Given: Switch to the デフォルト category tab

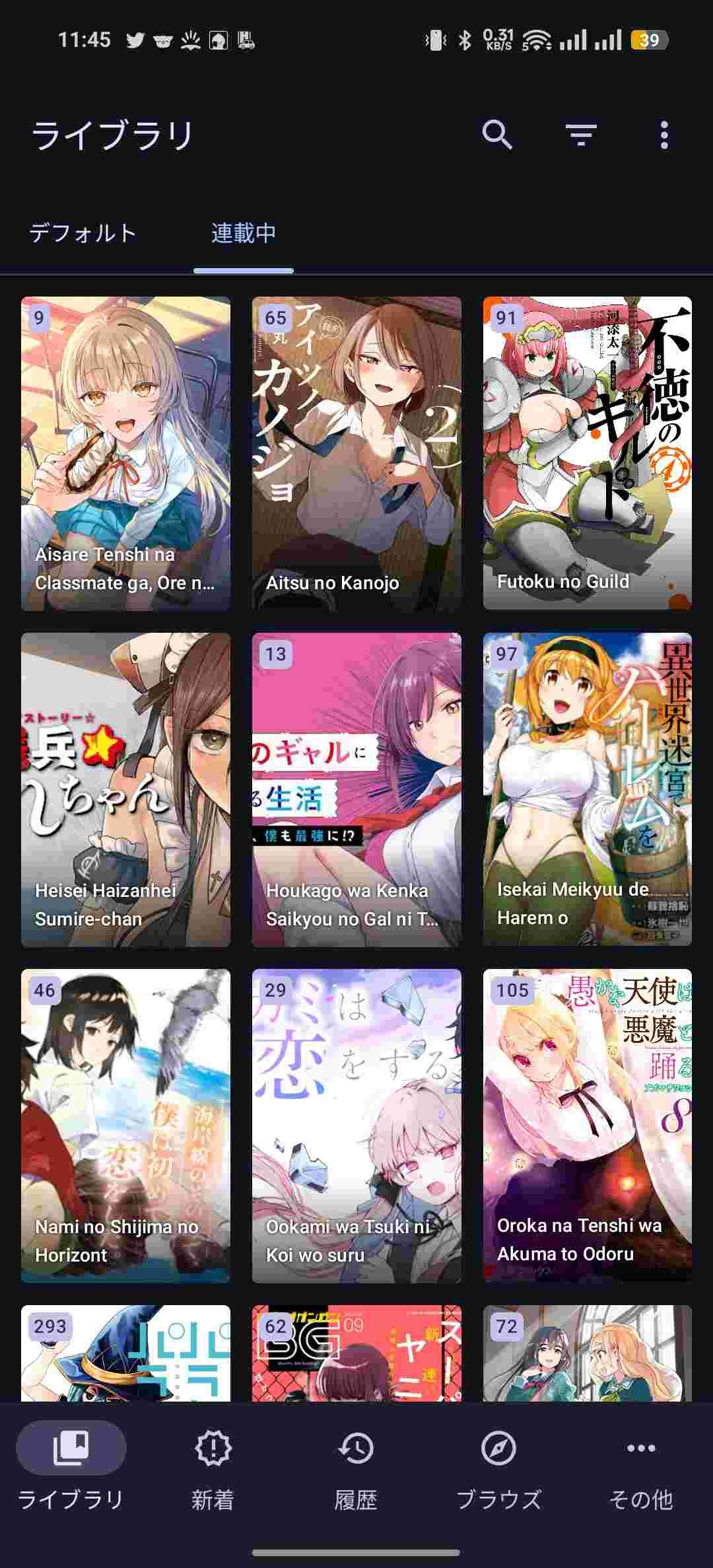Looking at the screenshot, I should click(x=83, y=233).
